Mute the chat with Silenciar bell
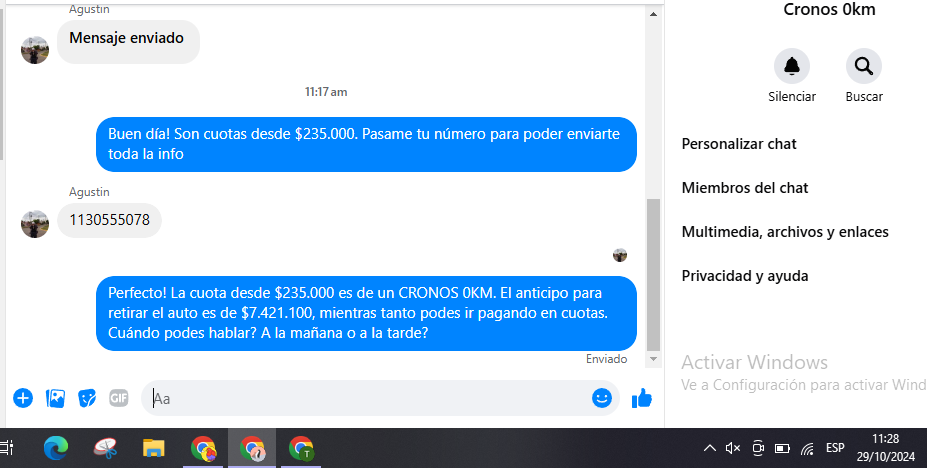927x468 pixels. point(792,67)
